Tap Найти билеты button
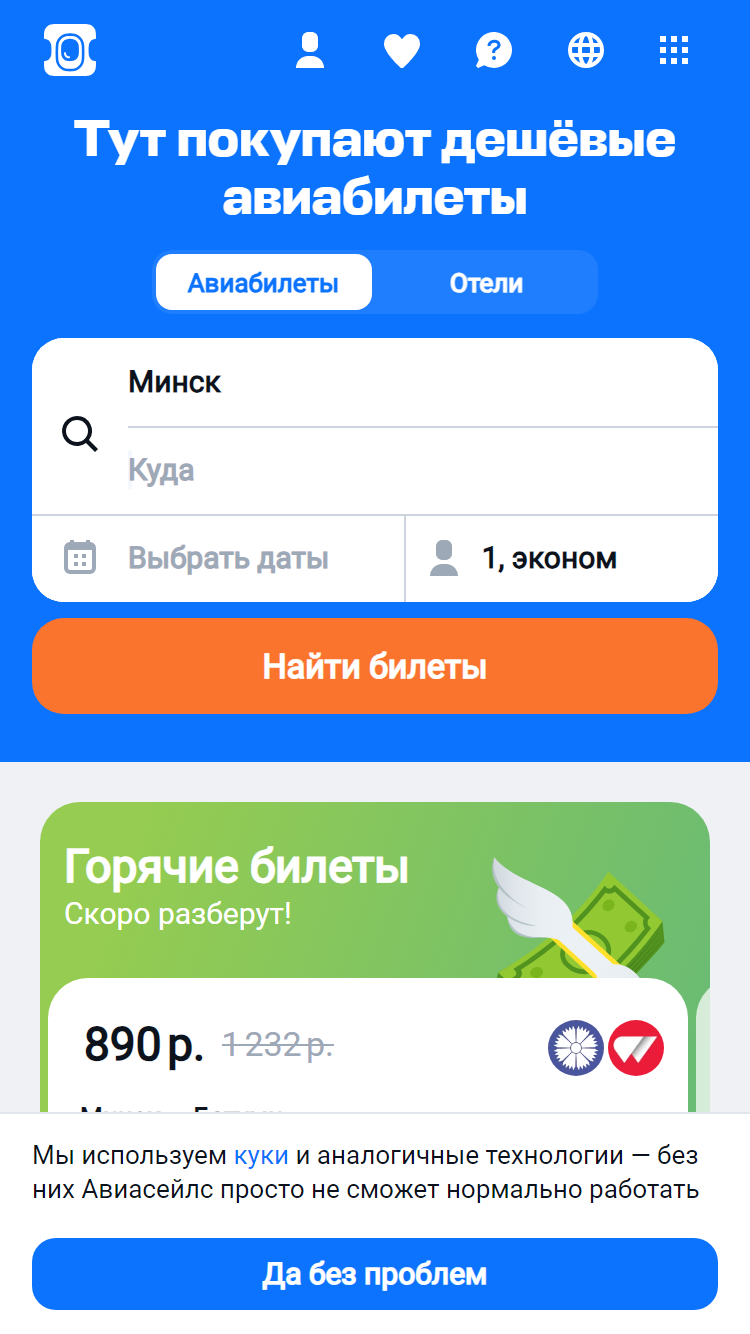This screenshot has height=1334, width=750. 375,666
